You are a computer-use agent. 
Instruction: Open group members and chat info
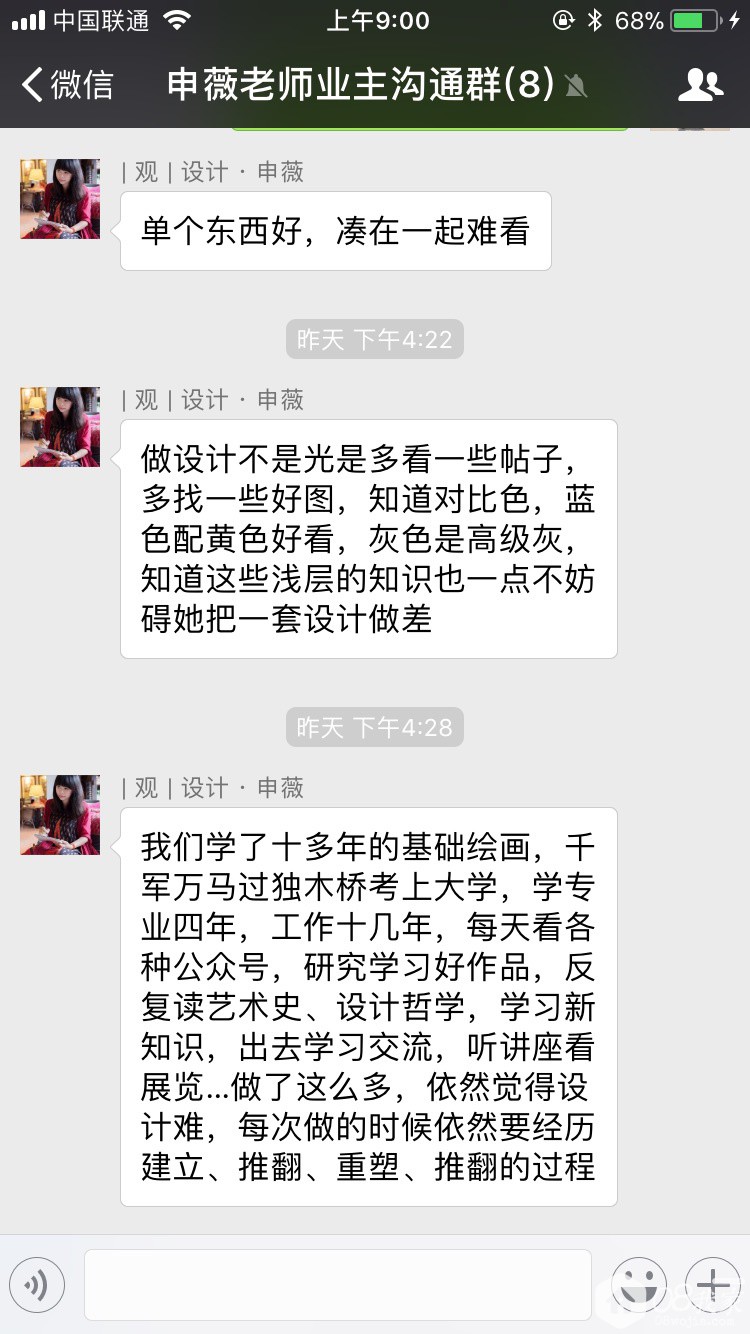pyautogui.click(x=700, y=86)
